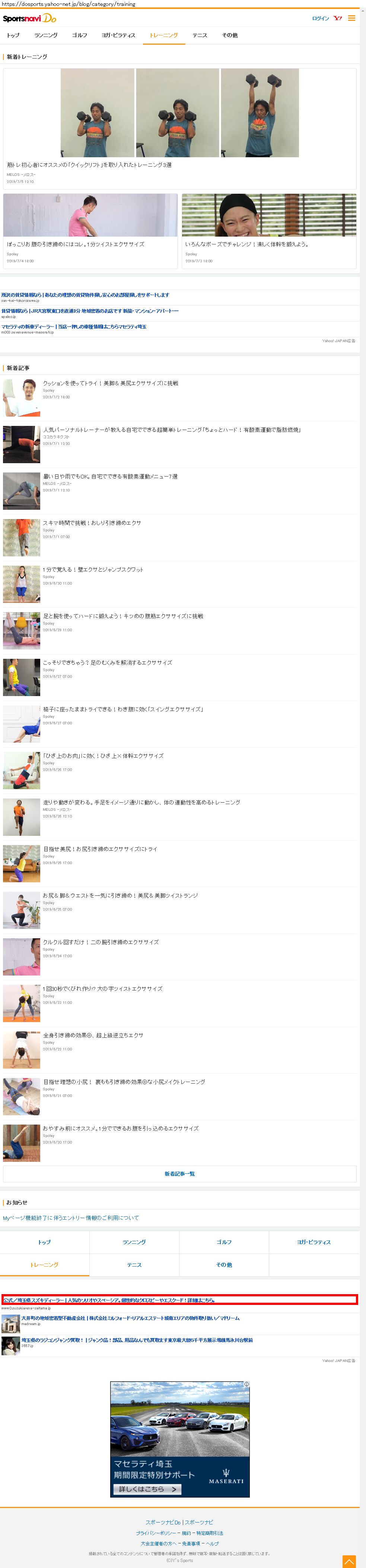Open the スズキディーラー ad link
This screenshot has height=1568, width=366.
[x=109, y=1300]
